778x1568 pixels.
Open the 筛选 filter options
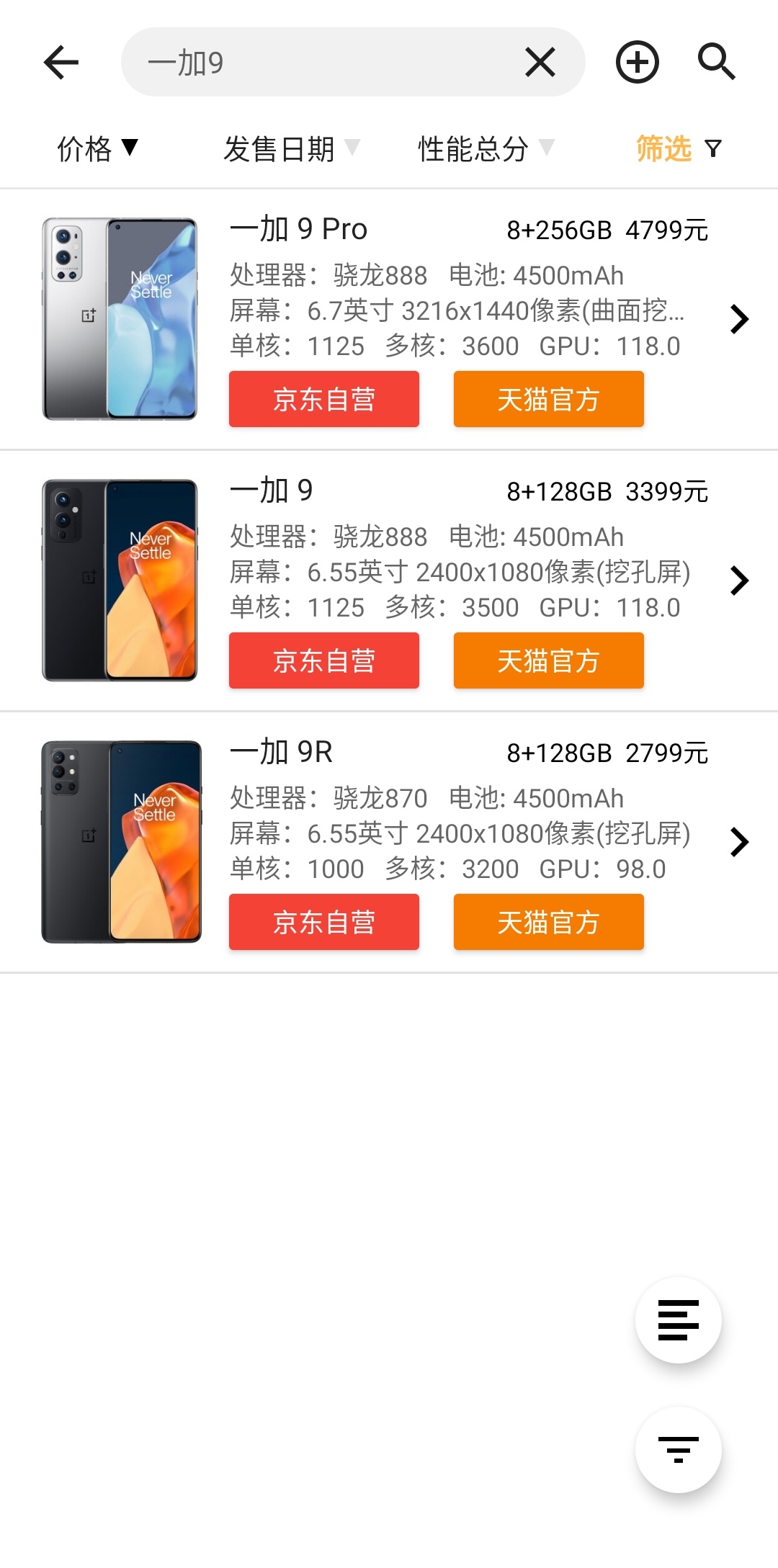coord(679,149)
